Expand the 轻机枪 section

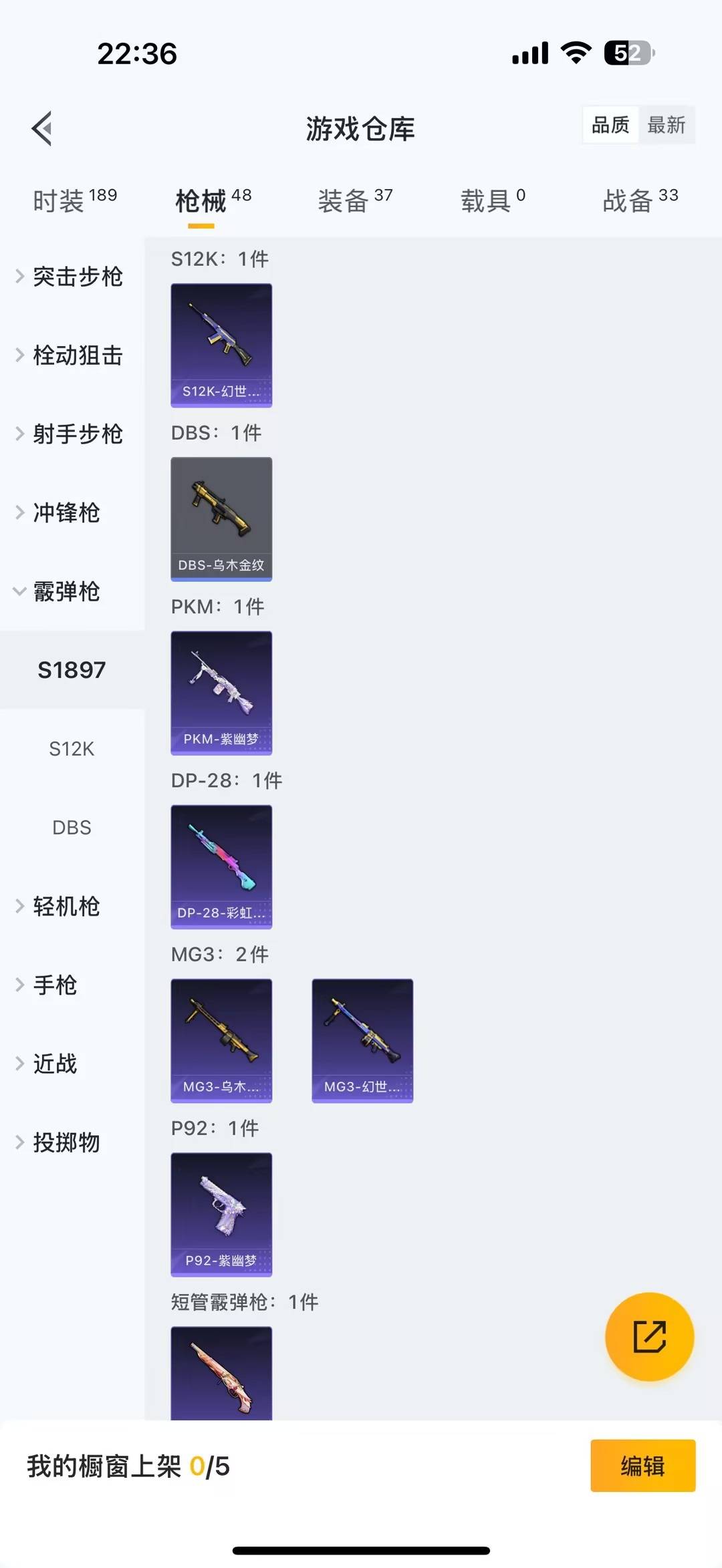(x=66, y=907)
